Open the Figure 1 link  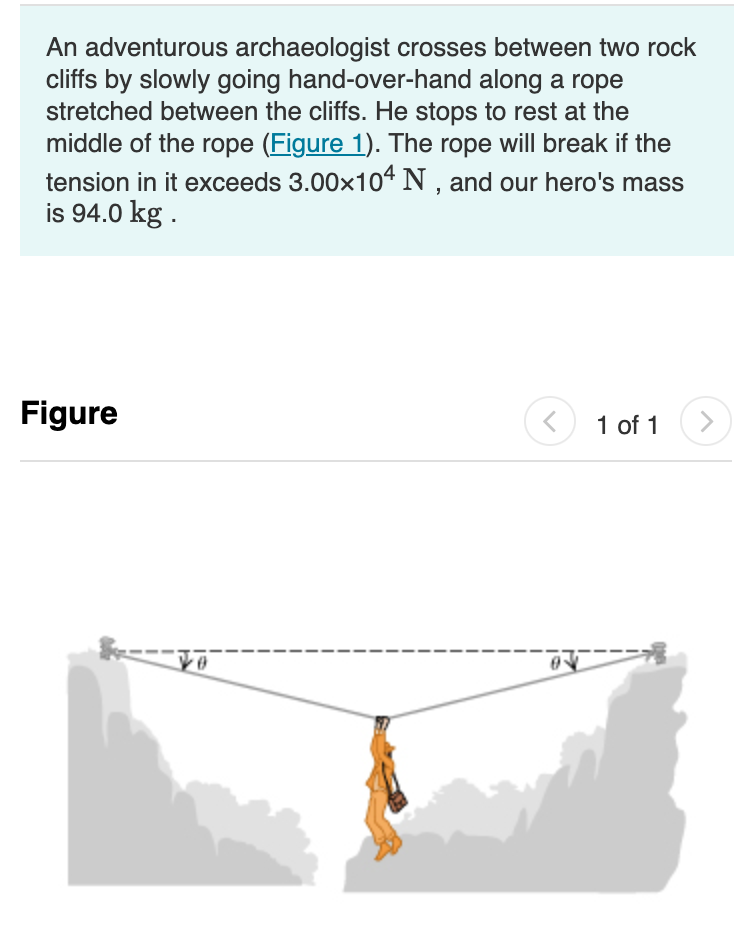314,144
